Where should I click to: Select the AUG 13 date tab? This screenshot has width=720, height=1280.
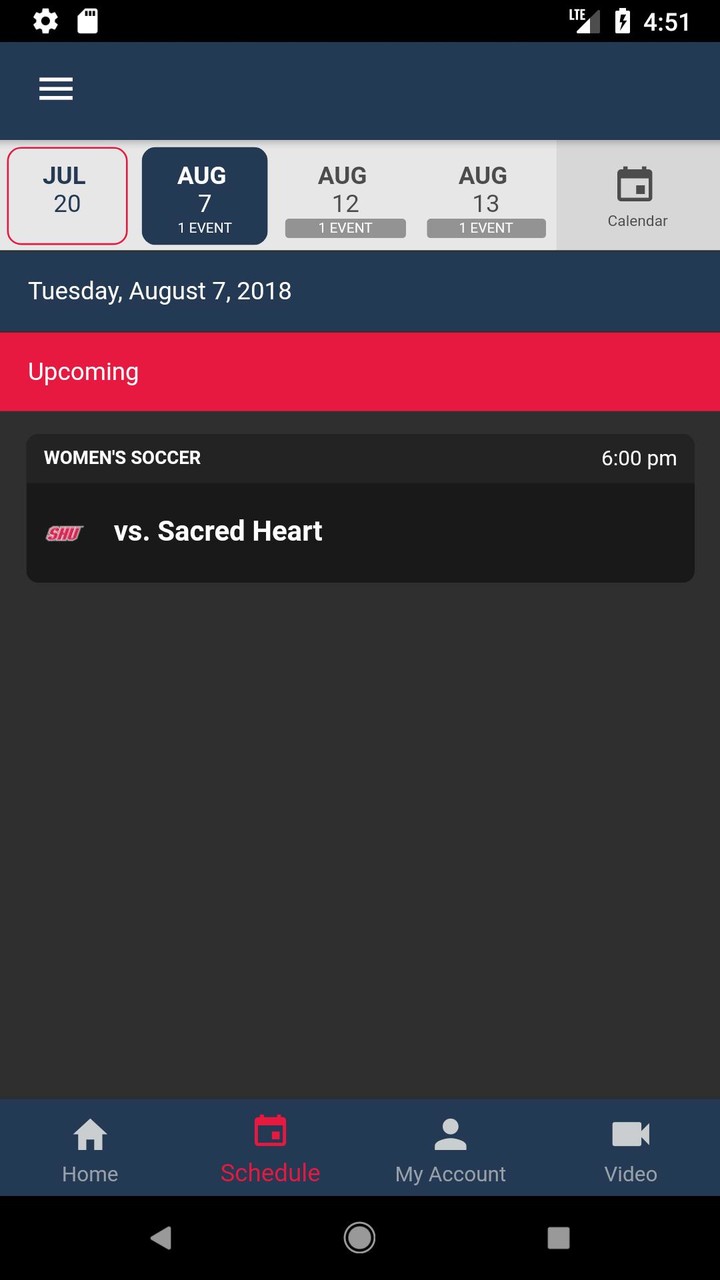click(486, 195)
